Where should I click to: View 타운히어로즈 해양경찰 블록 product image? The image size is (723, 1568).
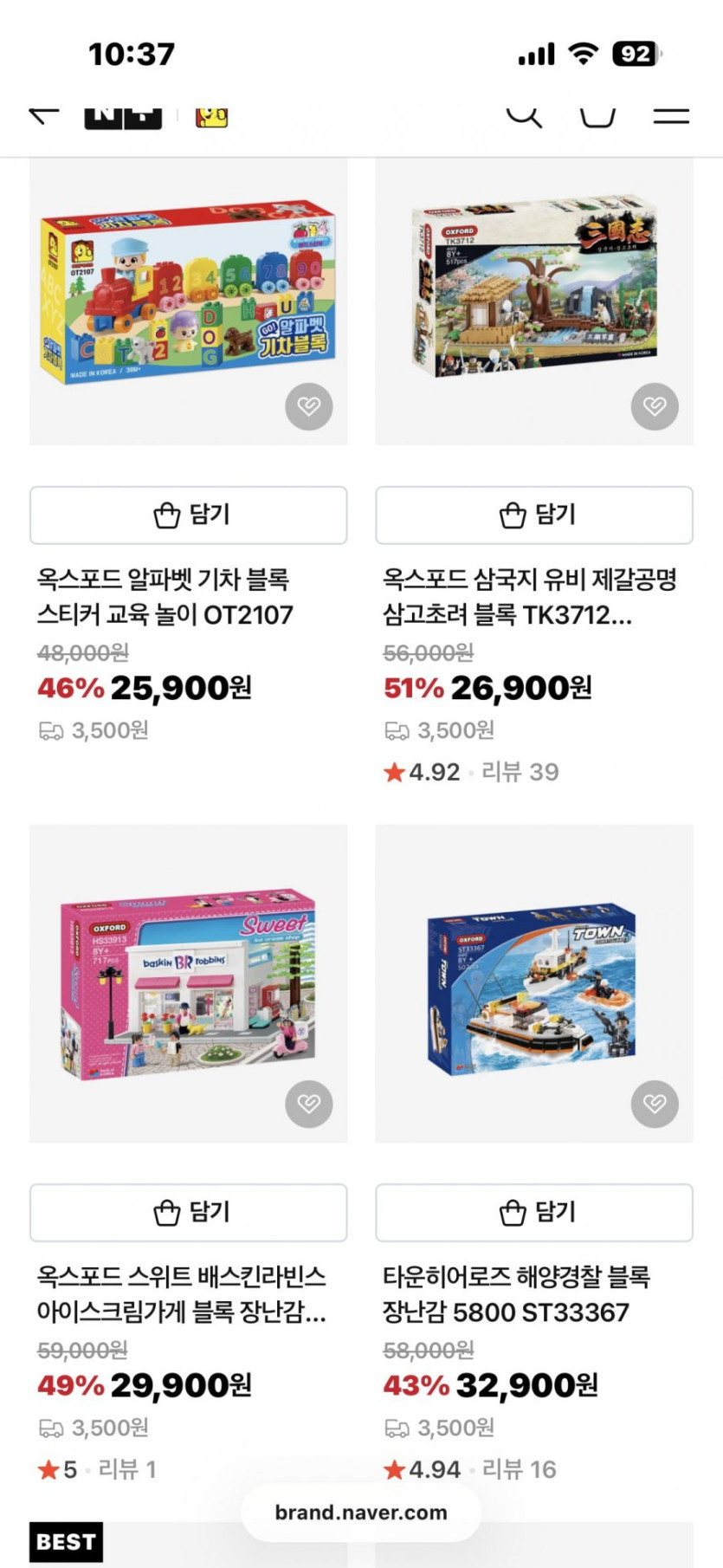(534, 983)
